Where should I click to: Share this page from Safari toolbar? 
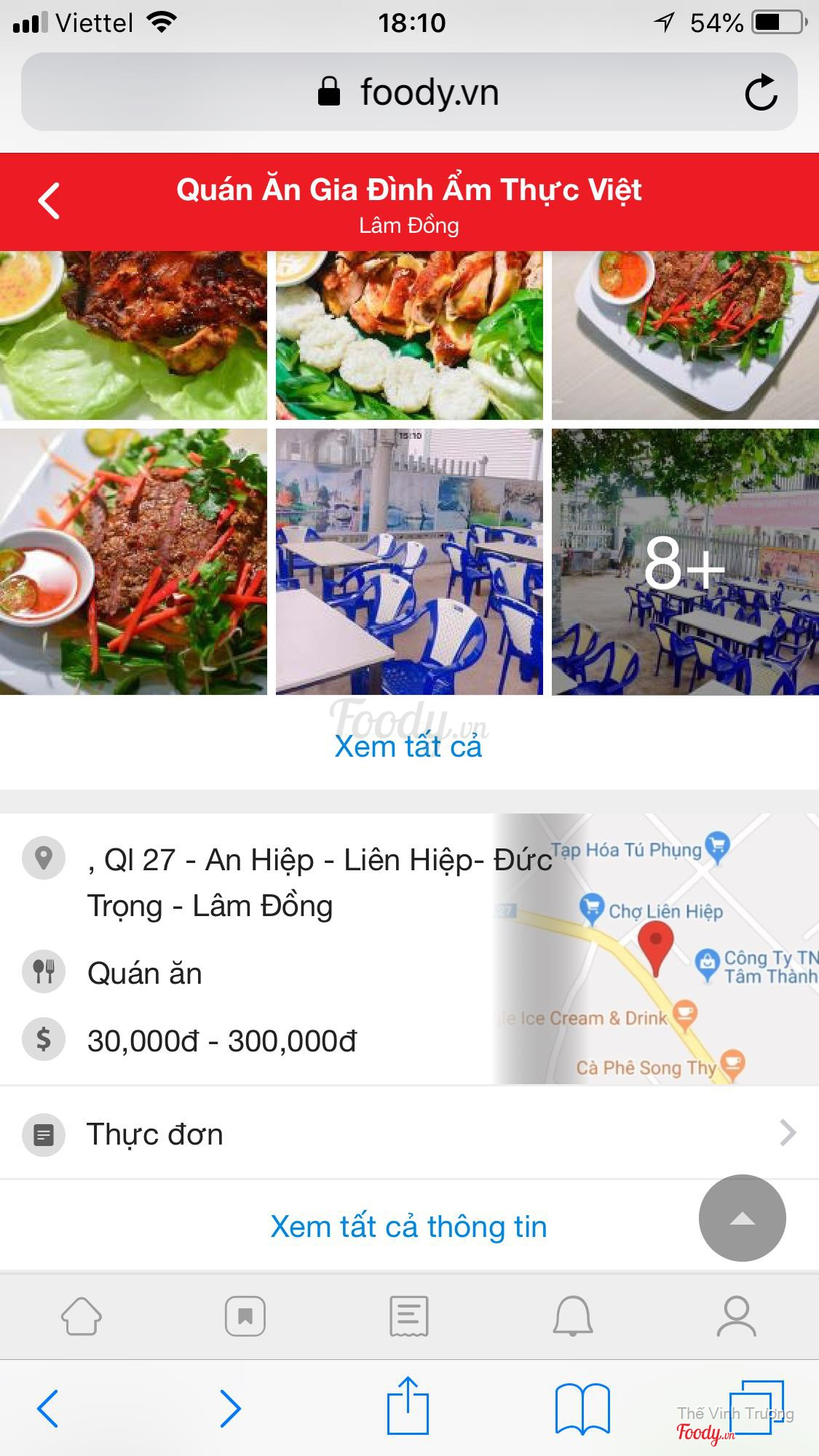pos(408,1407)
